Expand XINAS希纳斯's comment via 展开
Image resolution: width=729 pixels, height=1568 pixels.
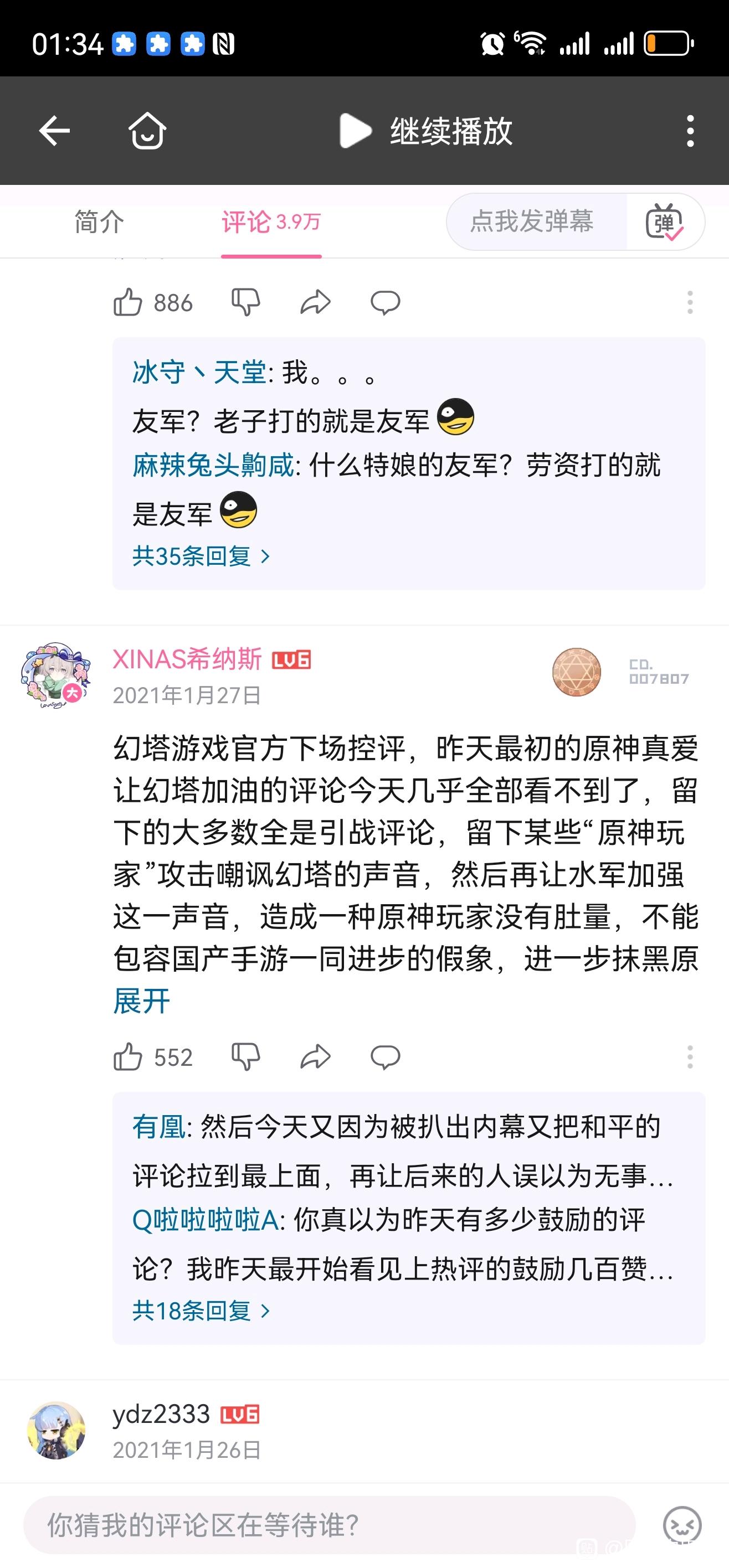141,1001
